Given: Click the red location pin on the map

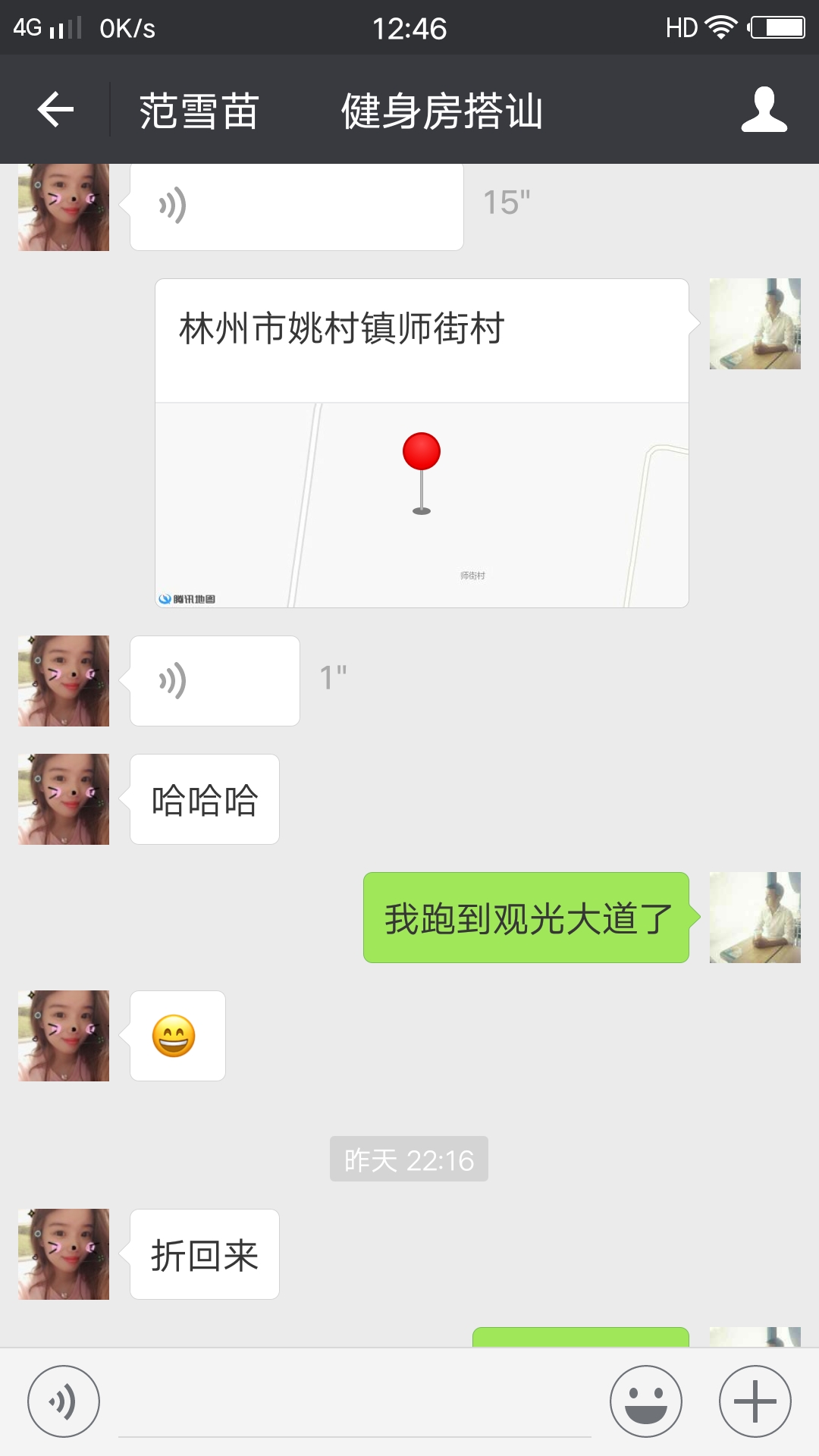Looking at the screenshot, I should tap(422, 452).
